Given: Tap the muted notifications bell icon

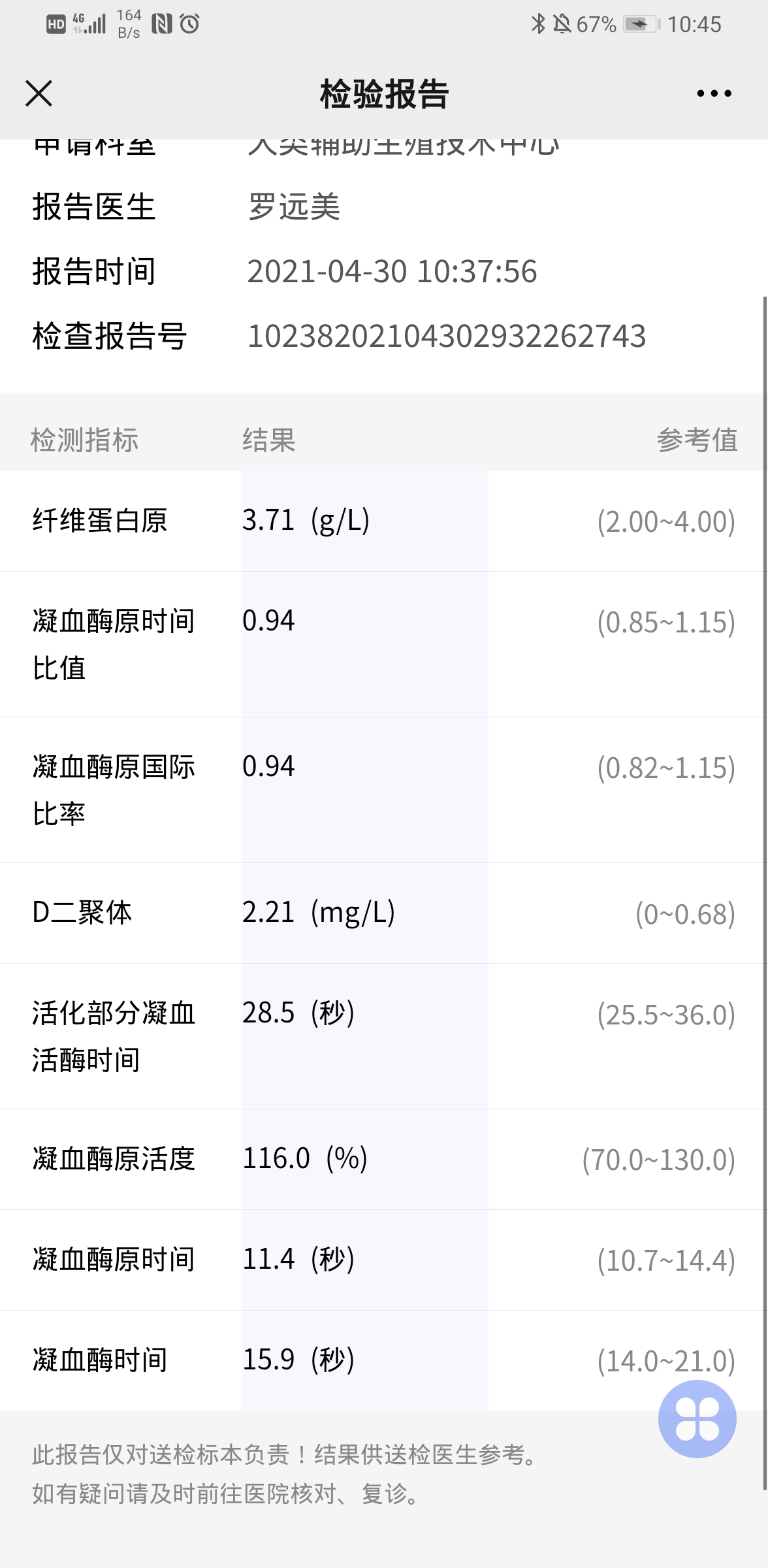Looking at the screenshot, I should pyautogui.click(x=563, y=24).
